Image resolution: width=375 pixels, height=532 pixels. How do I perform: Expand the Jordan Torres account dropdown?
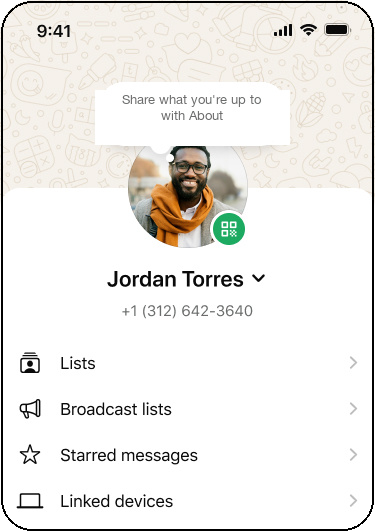point(259,278)
